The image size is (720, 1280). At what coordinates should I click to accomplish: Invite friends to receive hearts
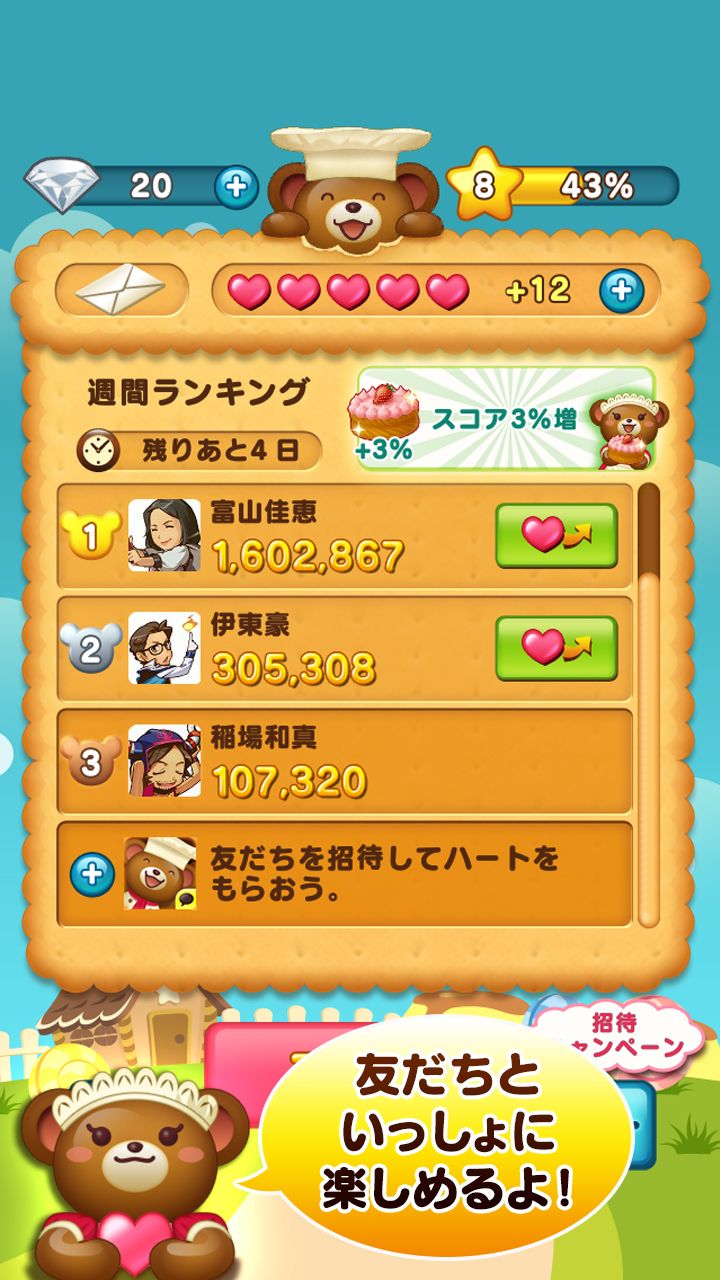345,873
